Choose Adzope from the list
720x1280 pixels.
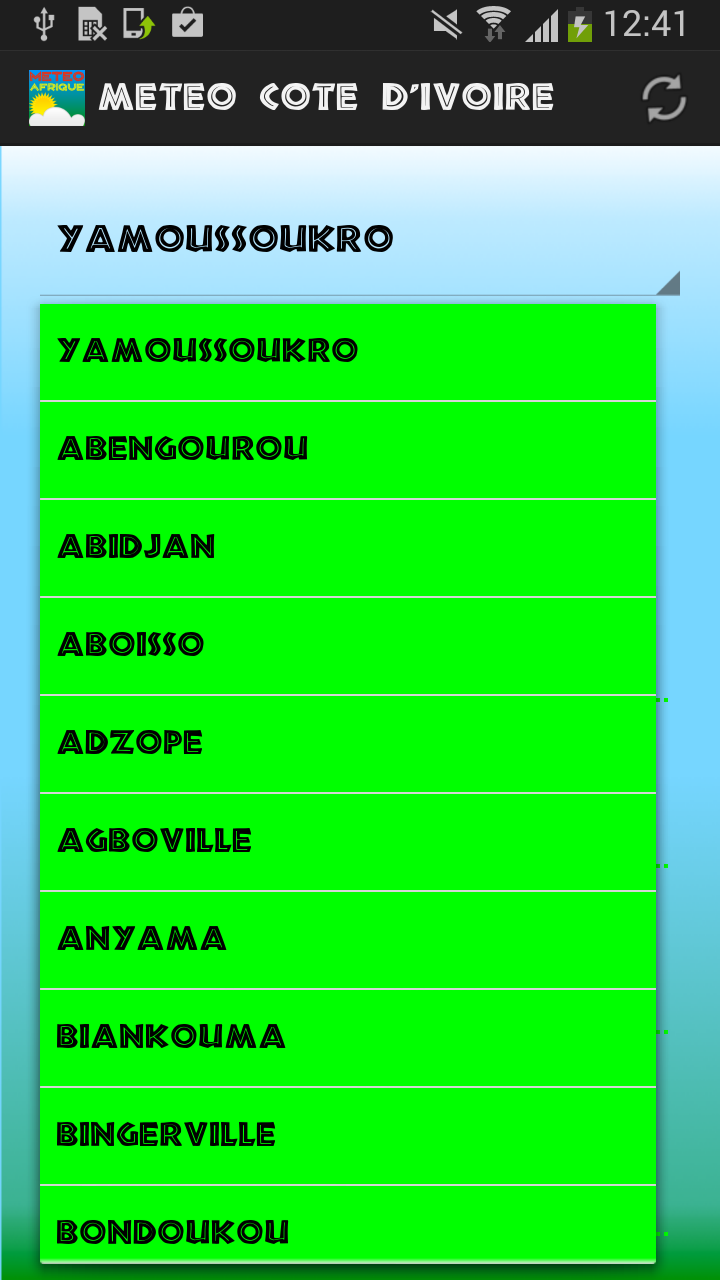click(x=347, y=743)
